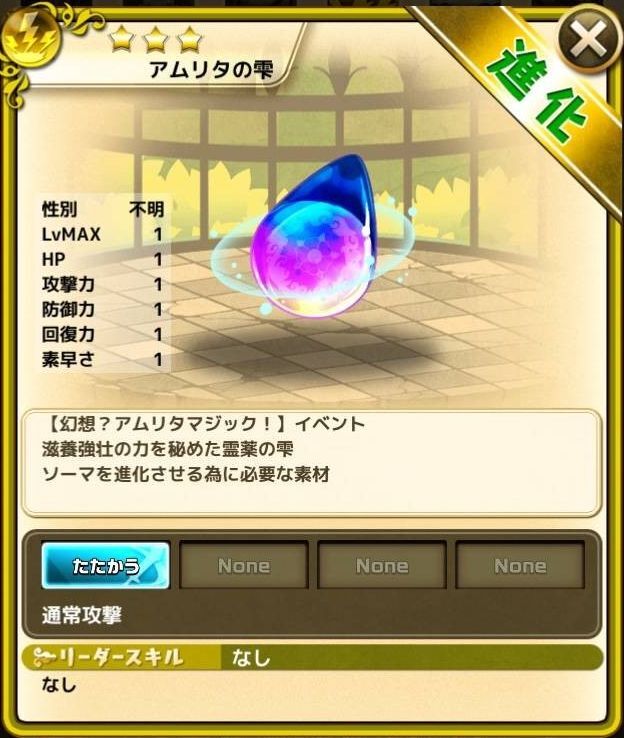Image resolution: width=624 pixels, height=738 pixels.
Task: Close the item detail dialog
Action: tap(589, 39)
